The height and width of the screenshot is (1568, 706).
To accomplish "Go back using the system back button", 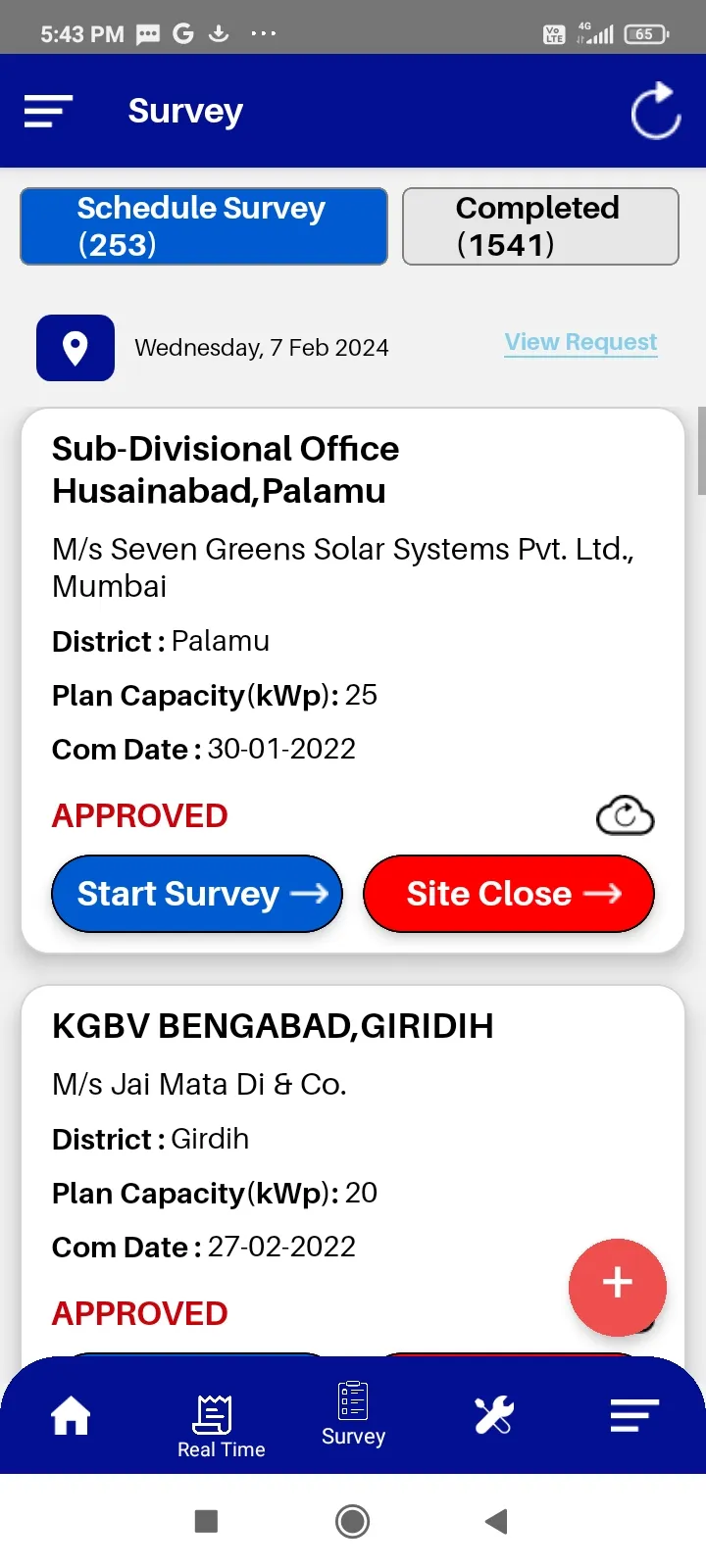I will pyautogui.click(x=496, y=1521).
